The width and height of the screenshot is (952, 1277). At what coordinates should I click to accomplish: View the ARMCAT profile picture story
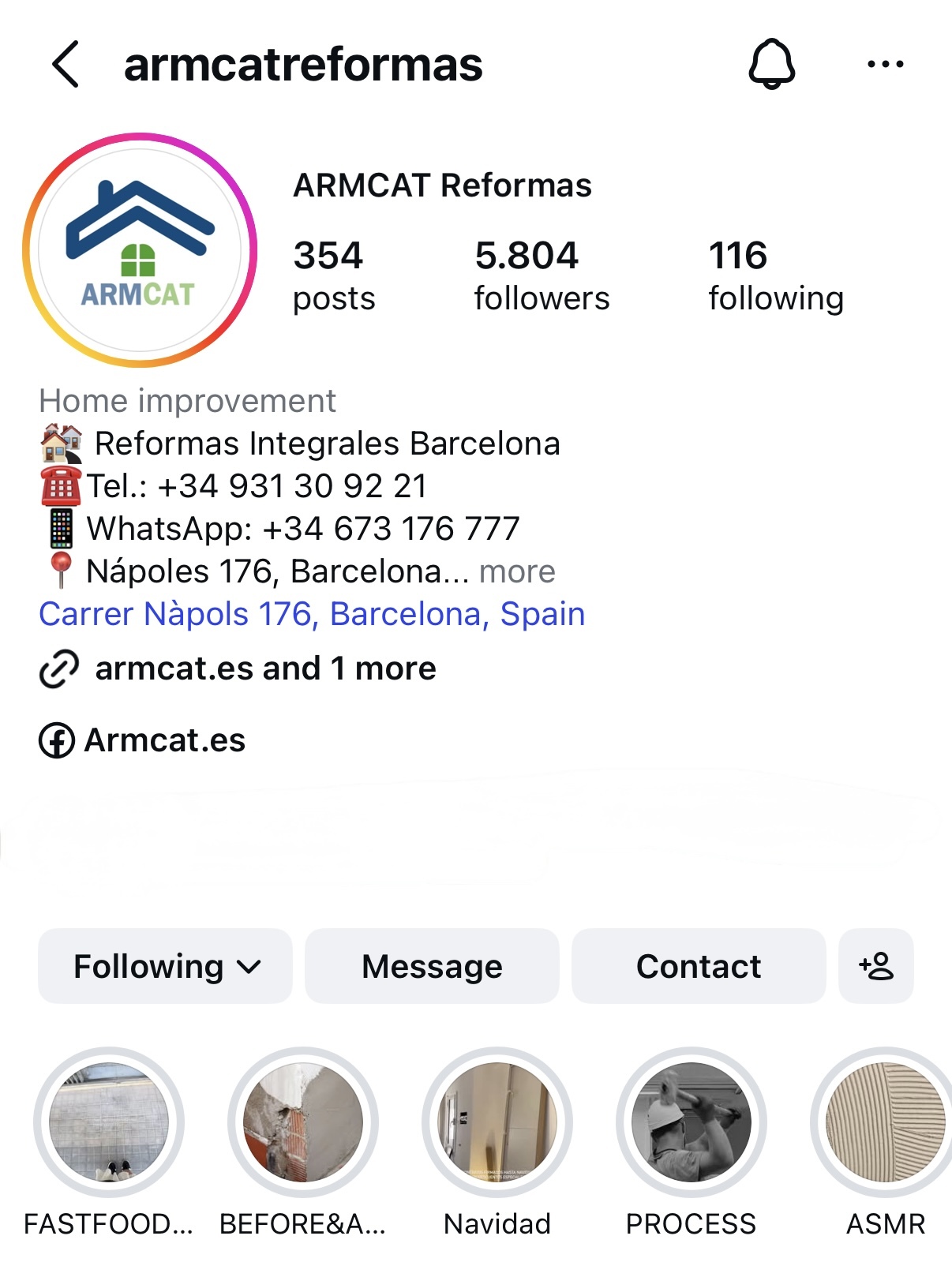140,249
